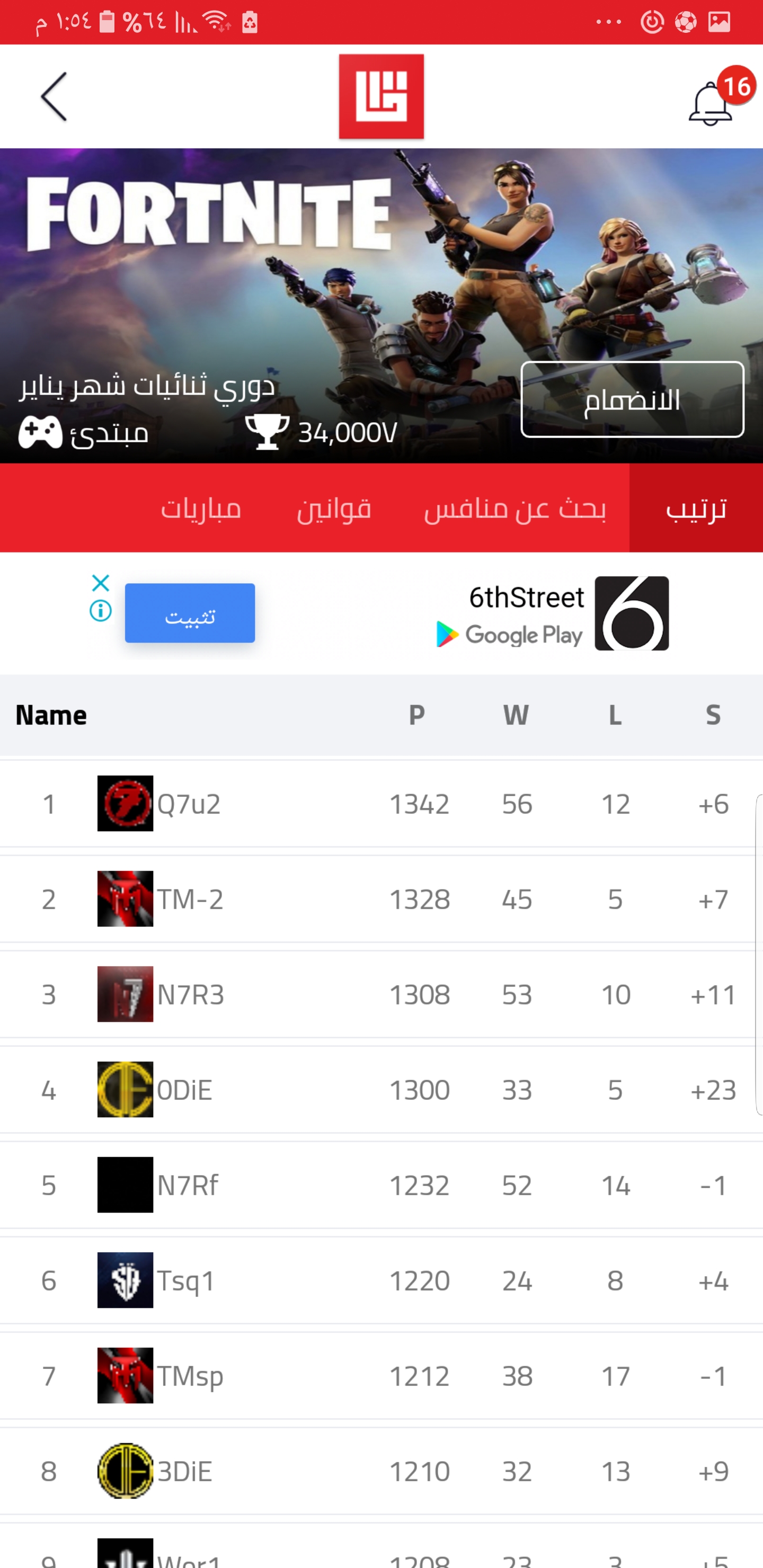
Task: Go back using the top arrow
Action: point(54,97)
